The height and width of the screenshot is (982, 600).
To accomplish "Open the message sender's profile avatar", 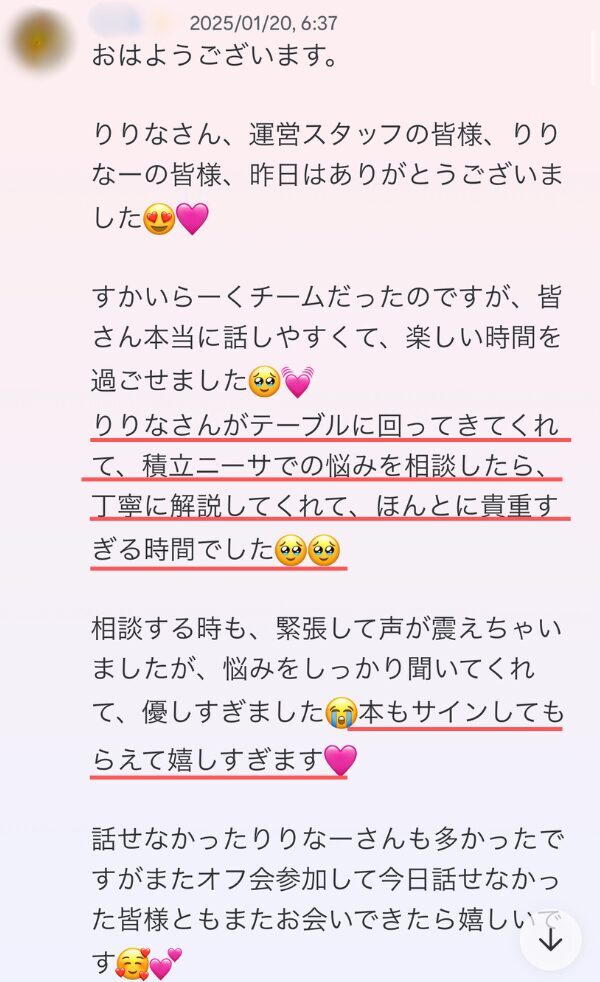I will (x=40, y=41).
